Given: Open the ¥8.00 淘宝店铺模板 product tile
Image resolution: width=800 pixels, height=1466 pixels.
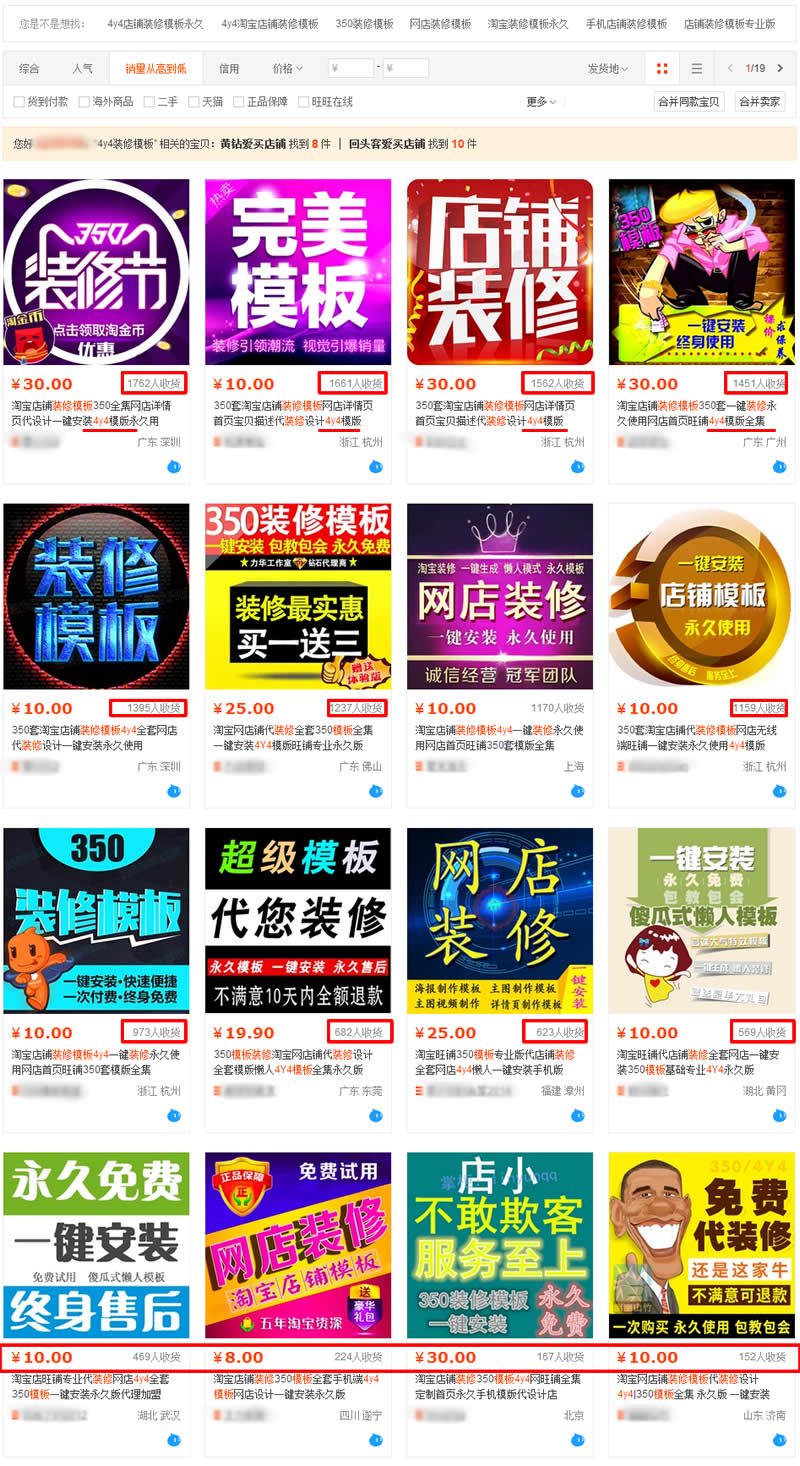Looking at the screenshot, I should tap(298, 1245).
